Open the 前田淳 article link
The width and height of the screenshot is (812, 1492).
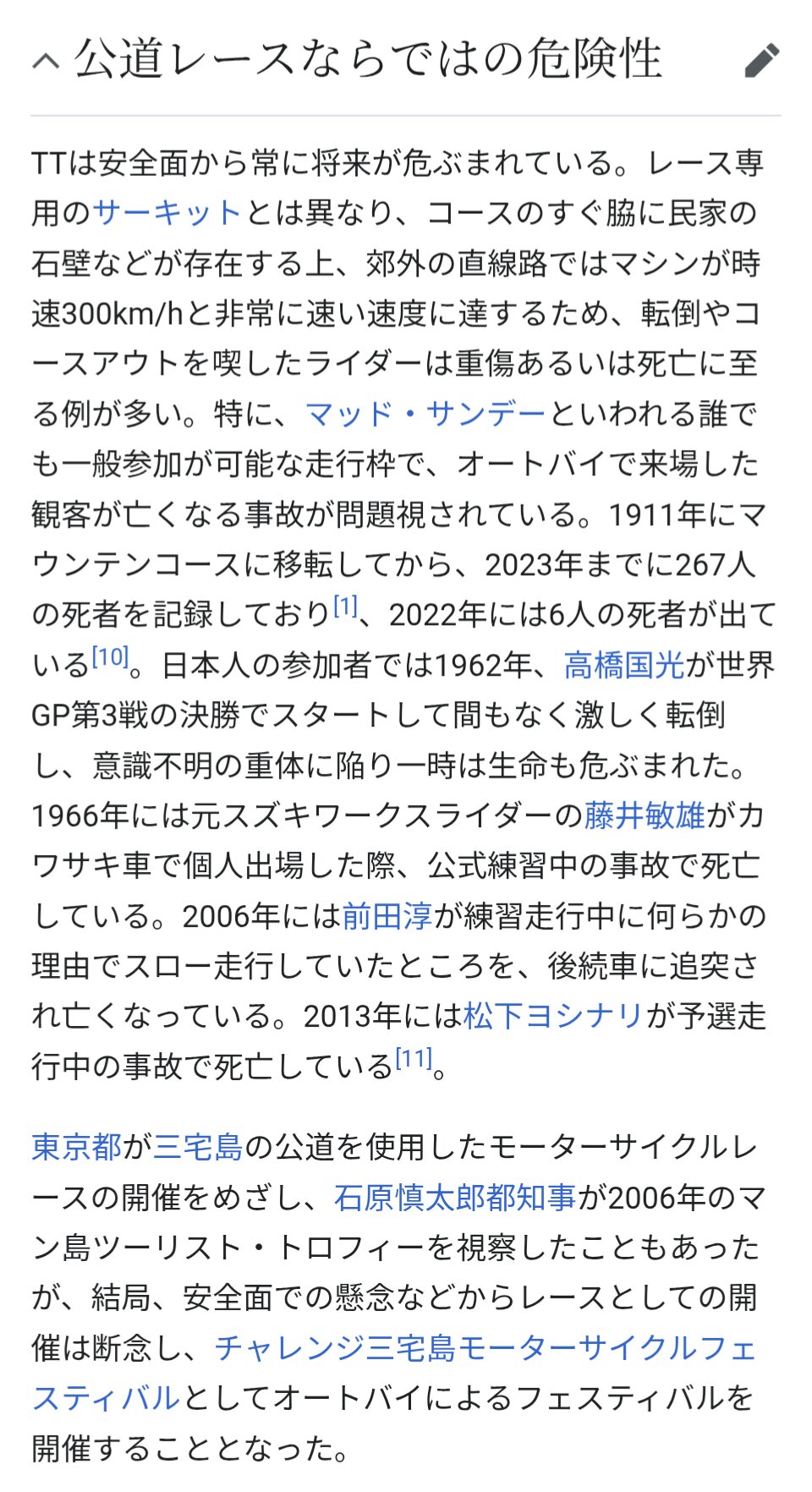pyautogui.click(x=387, y=916)
